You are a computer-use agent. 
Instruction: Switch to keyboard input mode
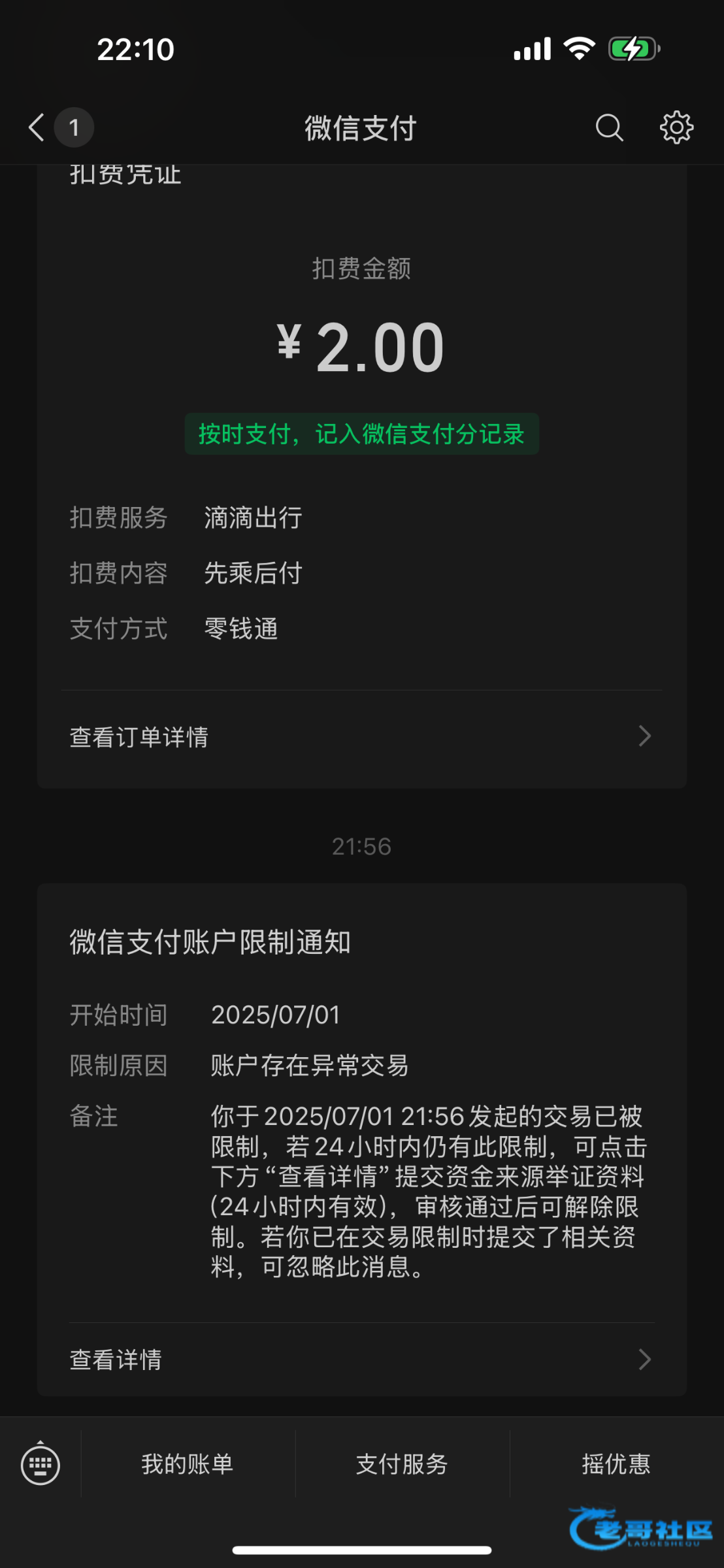[x=41, y=1464]
